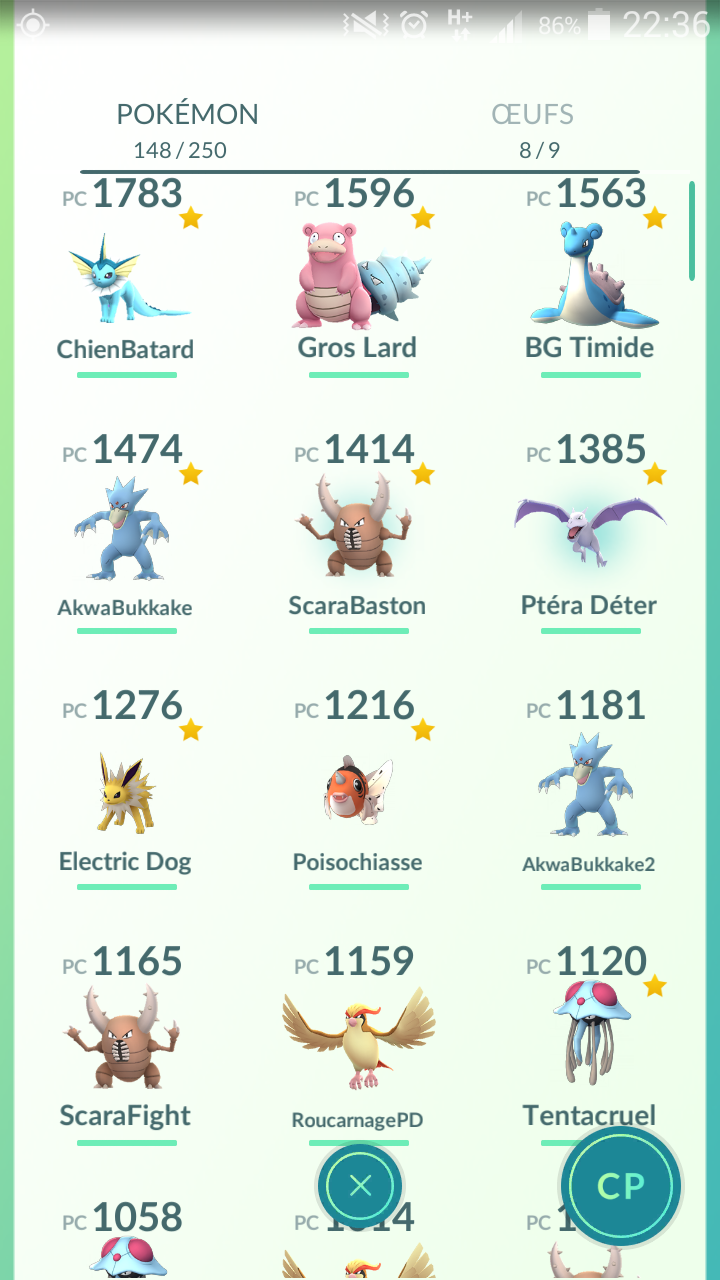View BG Timide details

point(590,278)
